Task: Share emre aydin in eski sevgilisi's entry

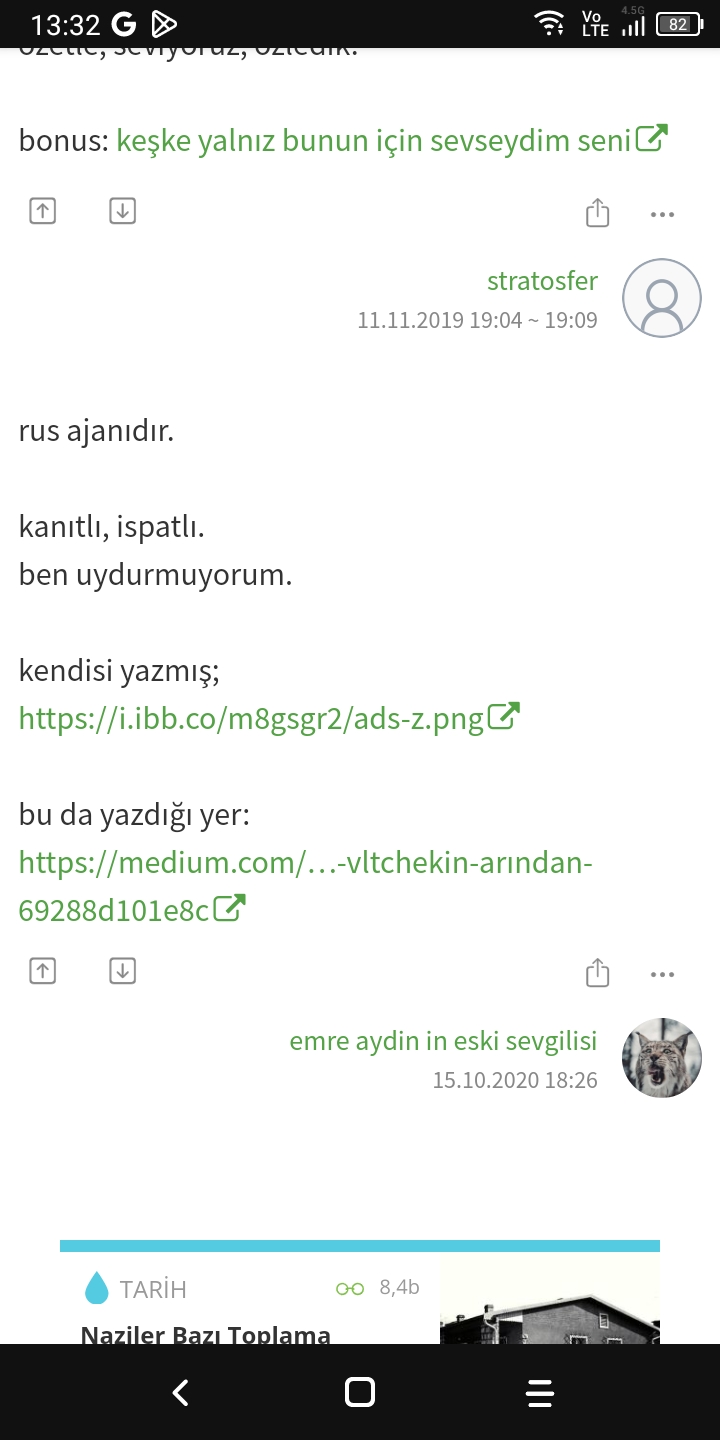Action: (597, 972)
